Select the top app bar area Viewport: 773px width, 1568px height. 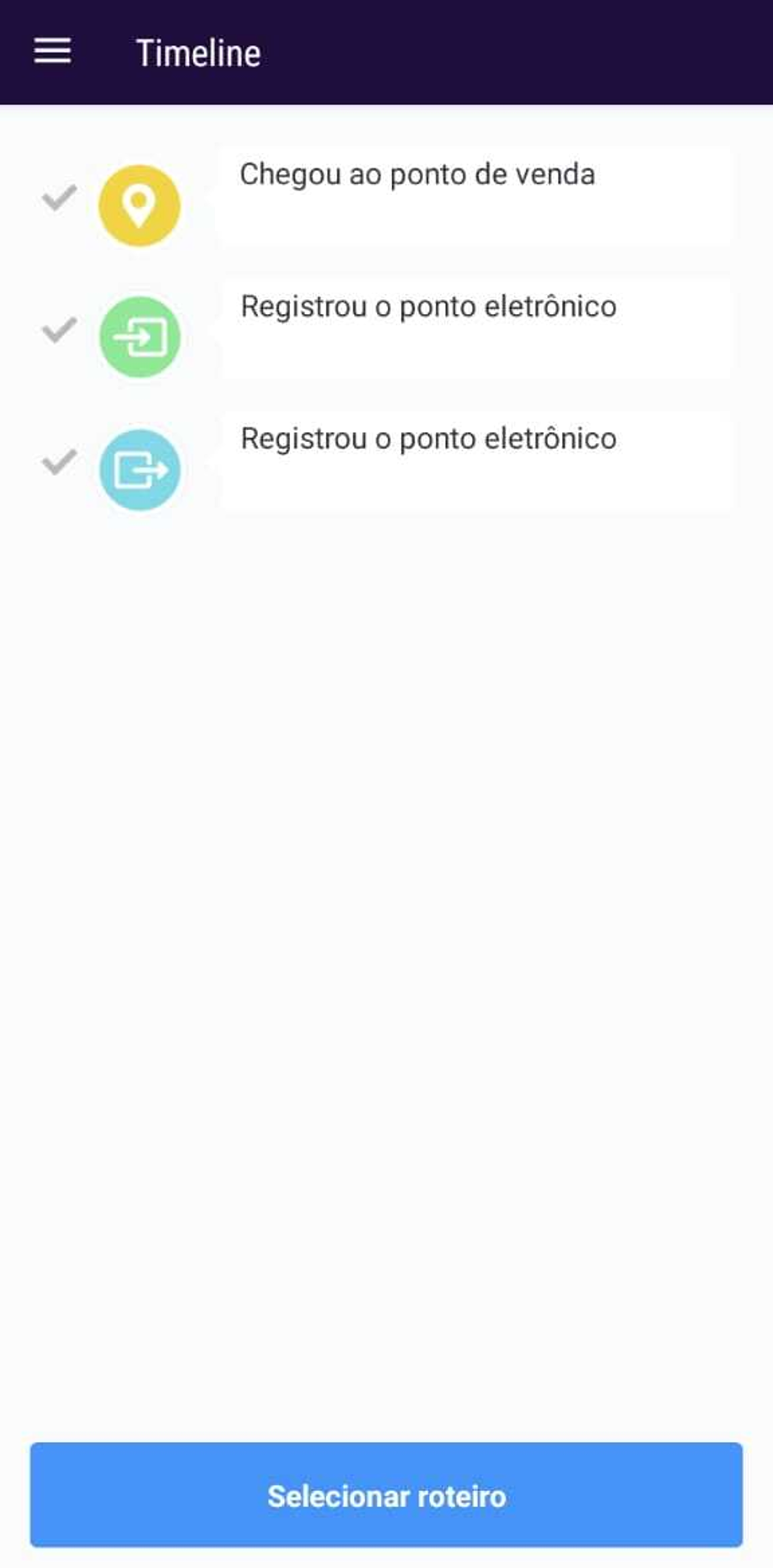[386, 52]
